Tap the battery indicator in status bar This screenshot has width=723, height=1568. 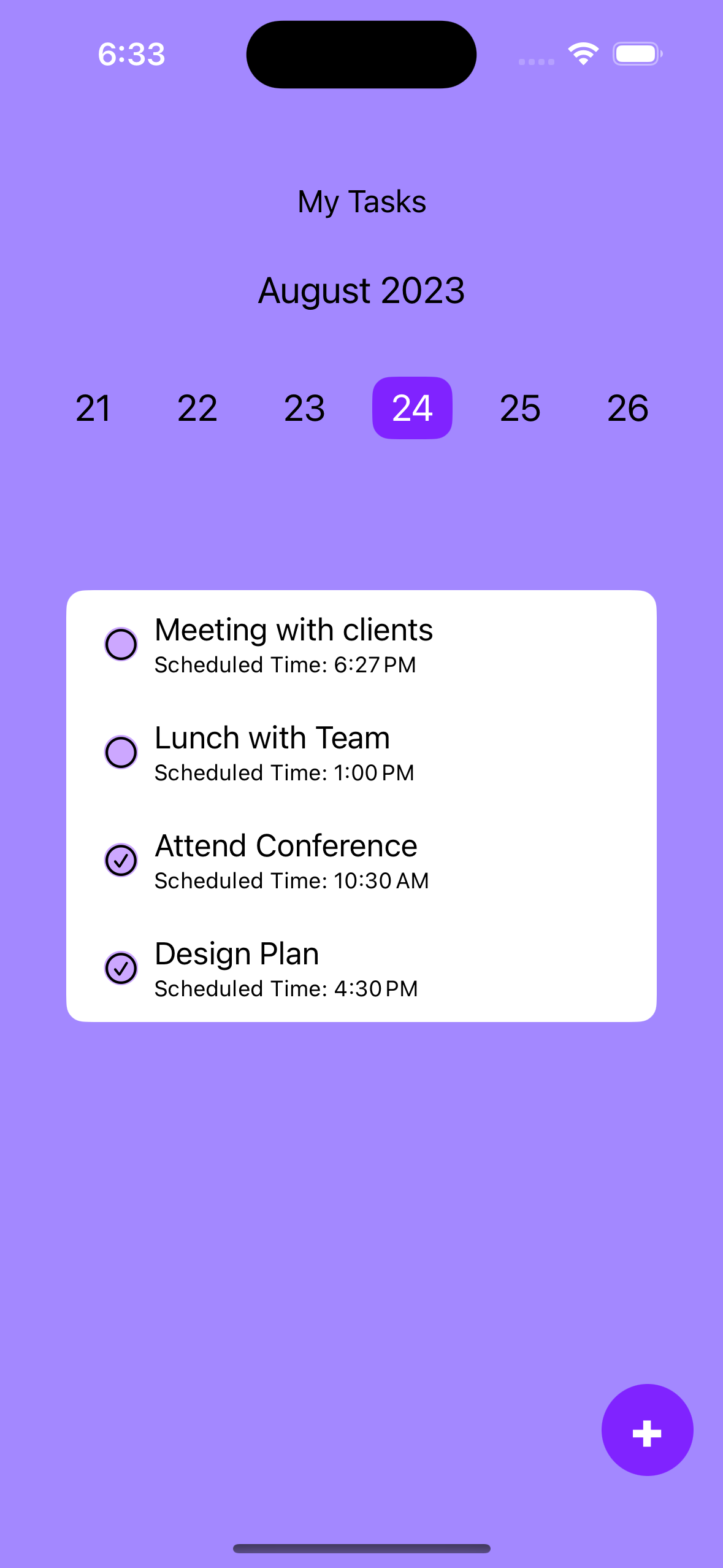pos(637,53)
